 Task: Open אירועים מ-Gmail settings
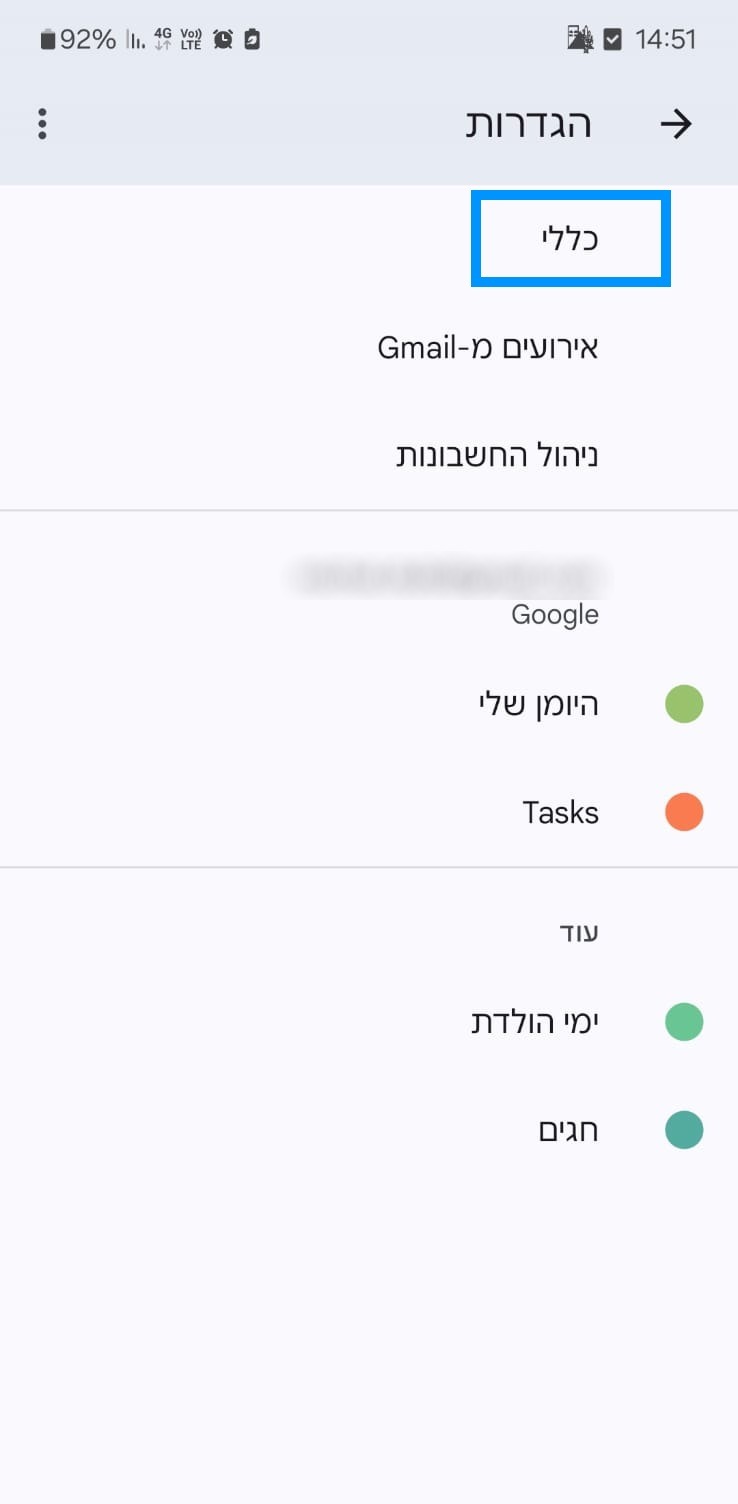click(369, 348)
